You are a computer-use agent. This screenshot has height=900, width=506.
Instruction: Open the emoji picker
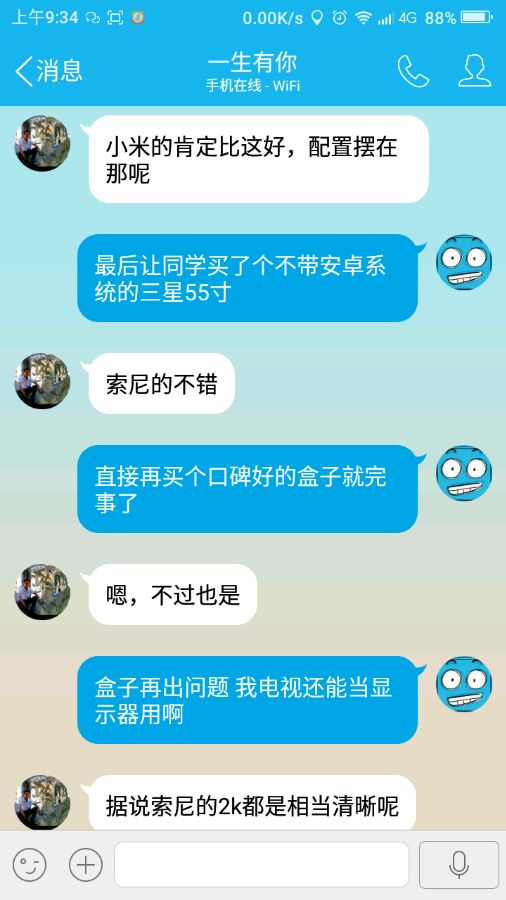tap(30, 865)
